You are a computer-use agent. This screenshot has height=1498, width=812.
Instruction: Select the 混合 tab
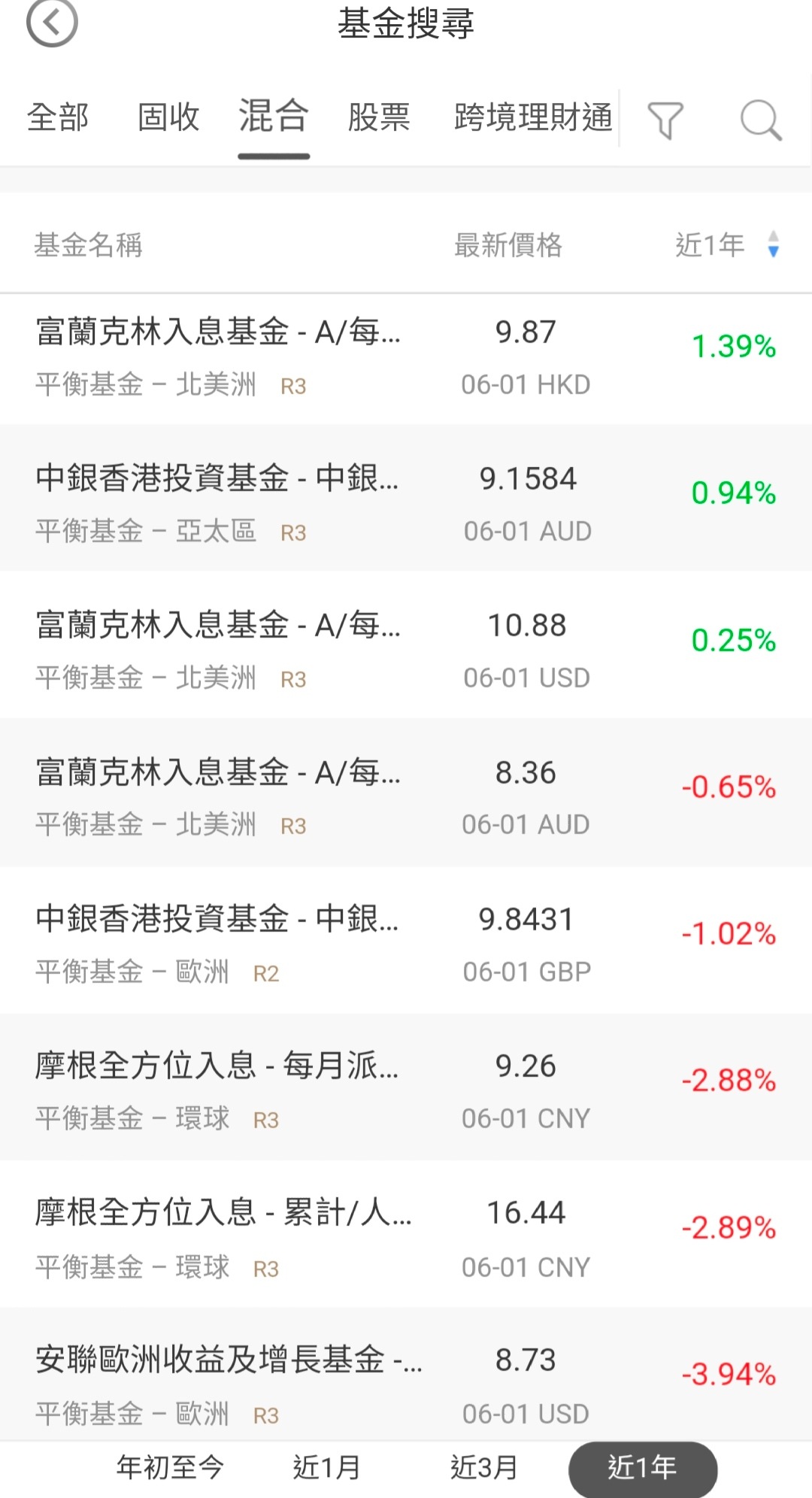274,117
